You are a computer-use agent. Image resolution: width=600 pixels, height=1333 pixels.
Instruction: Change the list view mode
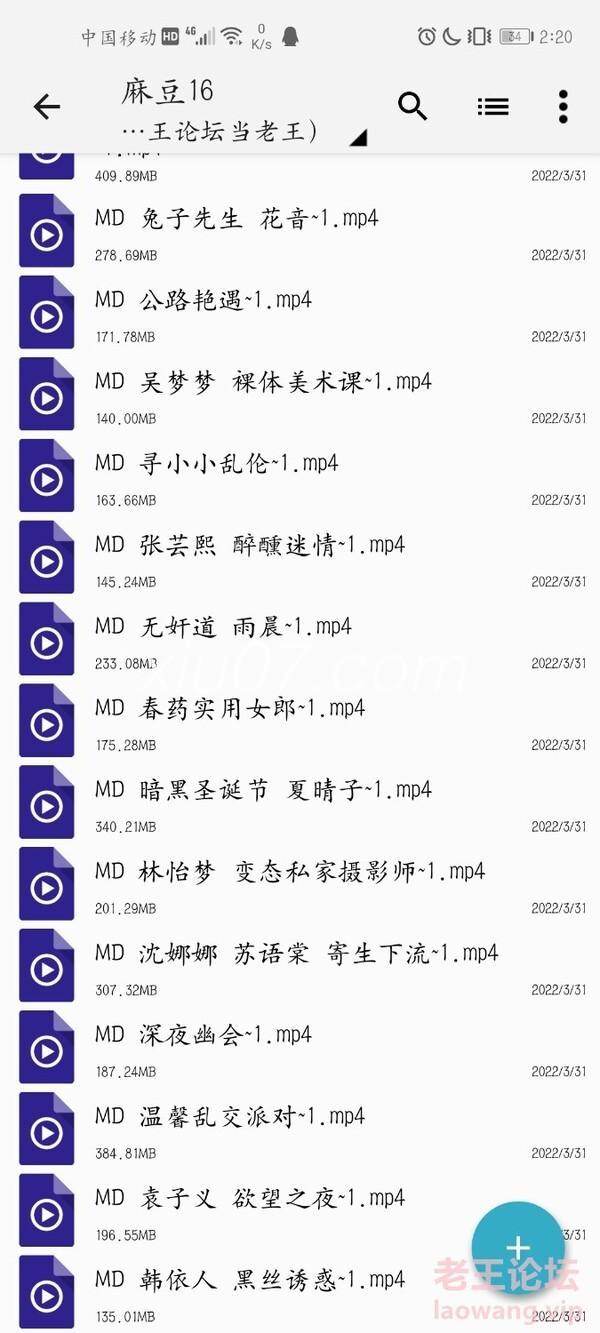click(493, 106)
